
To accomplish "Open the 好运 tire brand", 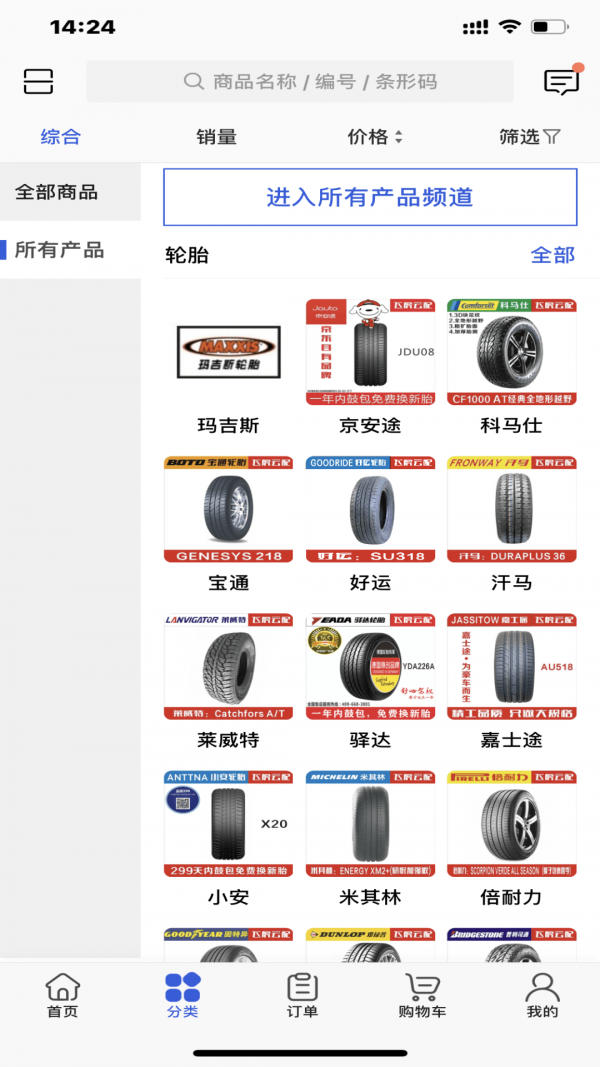I will [x=370, y=522].
